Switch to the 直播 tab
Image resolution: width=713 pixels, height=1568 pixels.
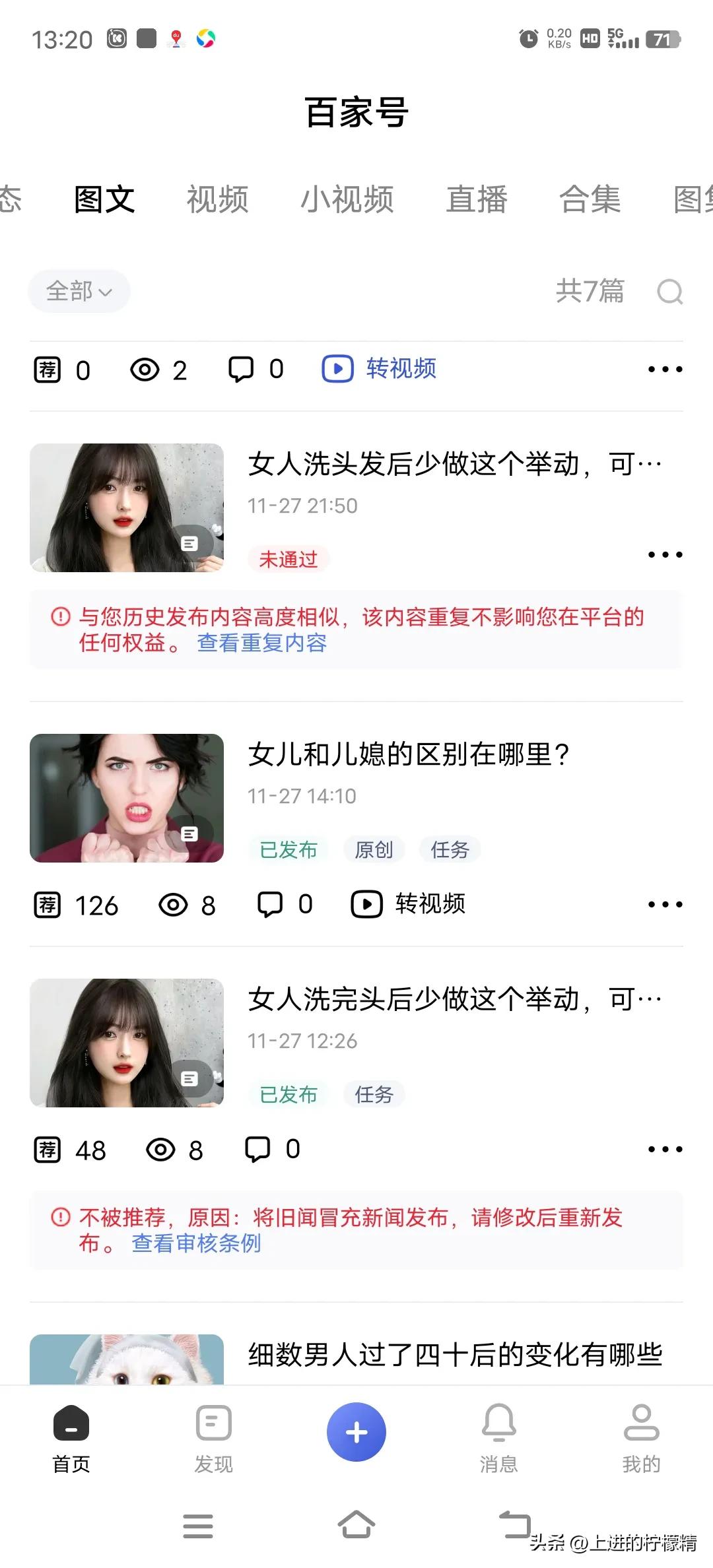pyautogui.click(x=476, y=199)
